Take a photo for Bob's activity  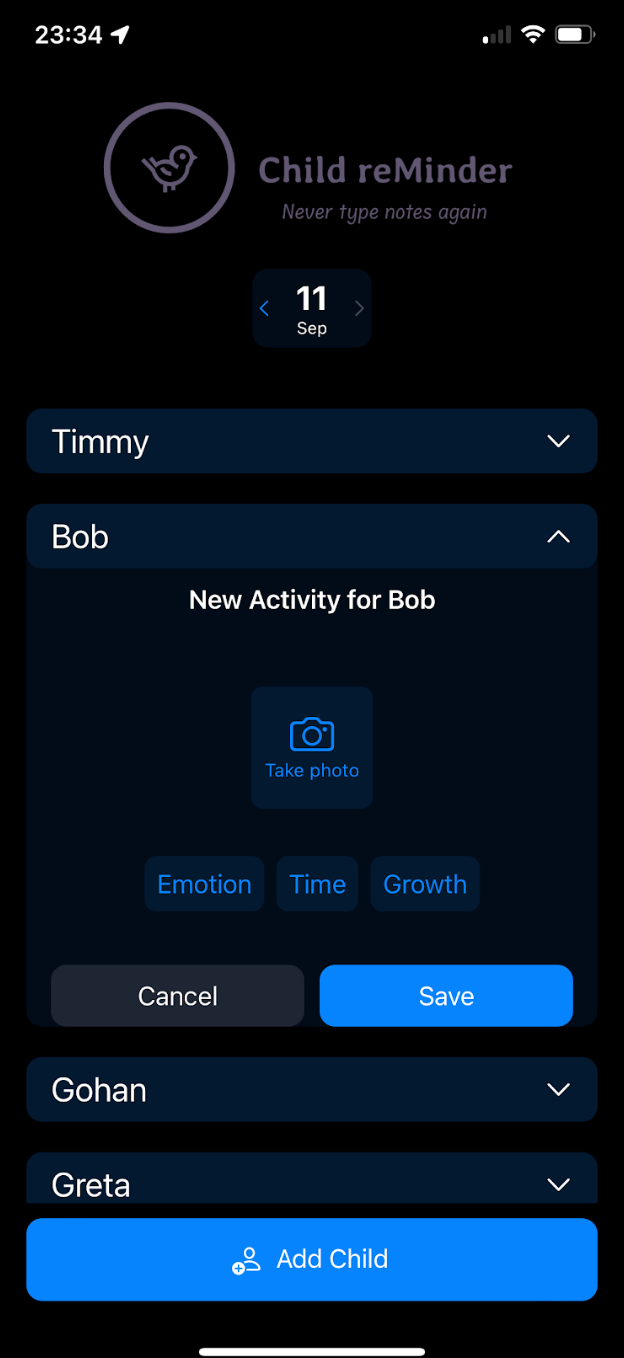pos(312,747)
